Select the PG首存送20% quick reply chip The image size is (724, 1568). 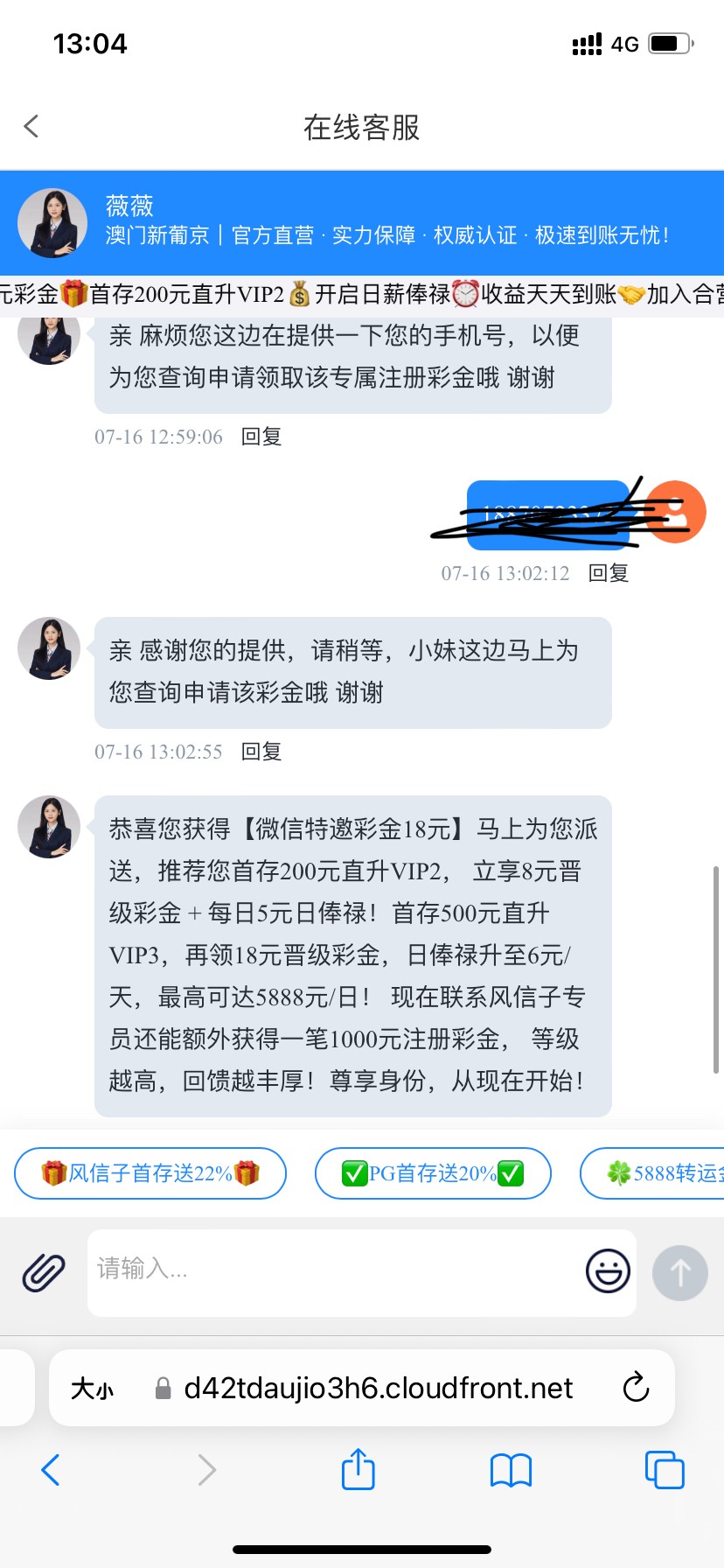click(x=433, y=1172)
